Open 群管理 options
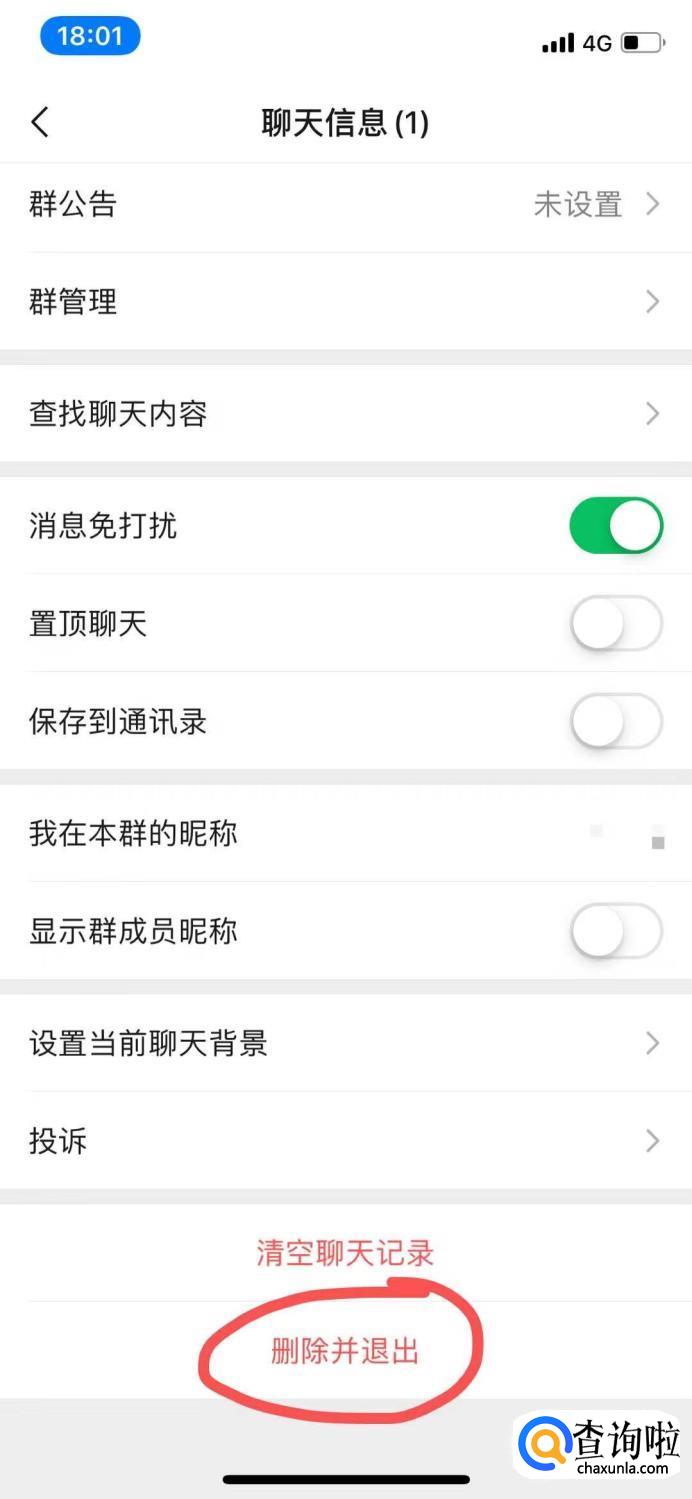This screenshot has width=692, height=1499. tap(345, 301)
